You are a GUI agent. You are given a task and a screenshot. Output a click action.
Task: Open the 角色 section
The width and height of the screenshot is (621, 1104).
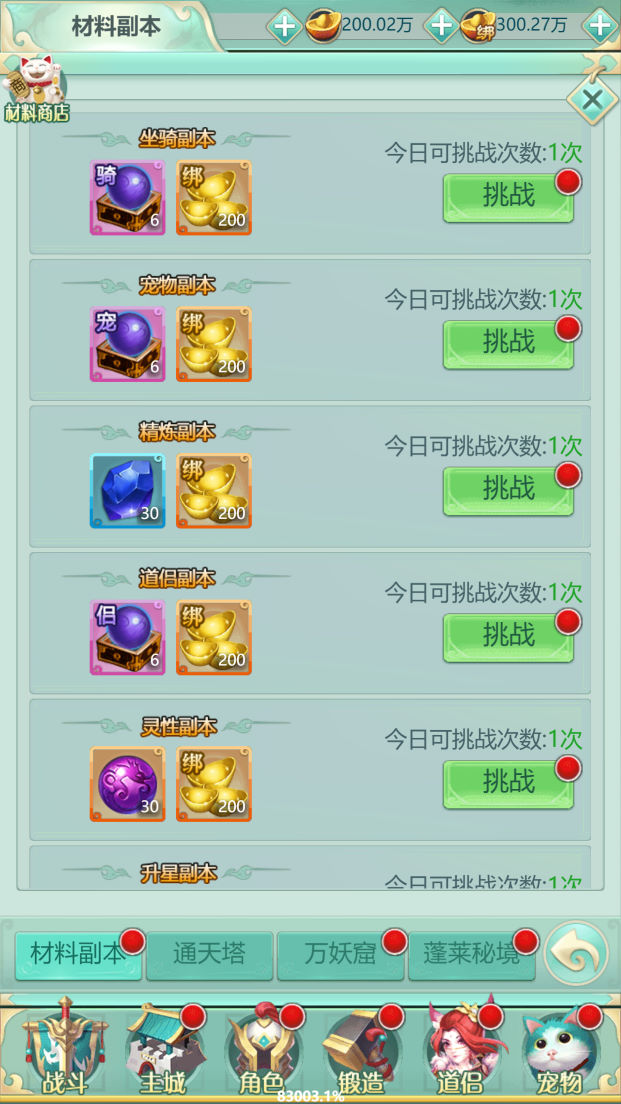[263, 1049]
